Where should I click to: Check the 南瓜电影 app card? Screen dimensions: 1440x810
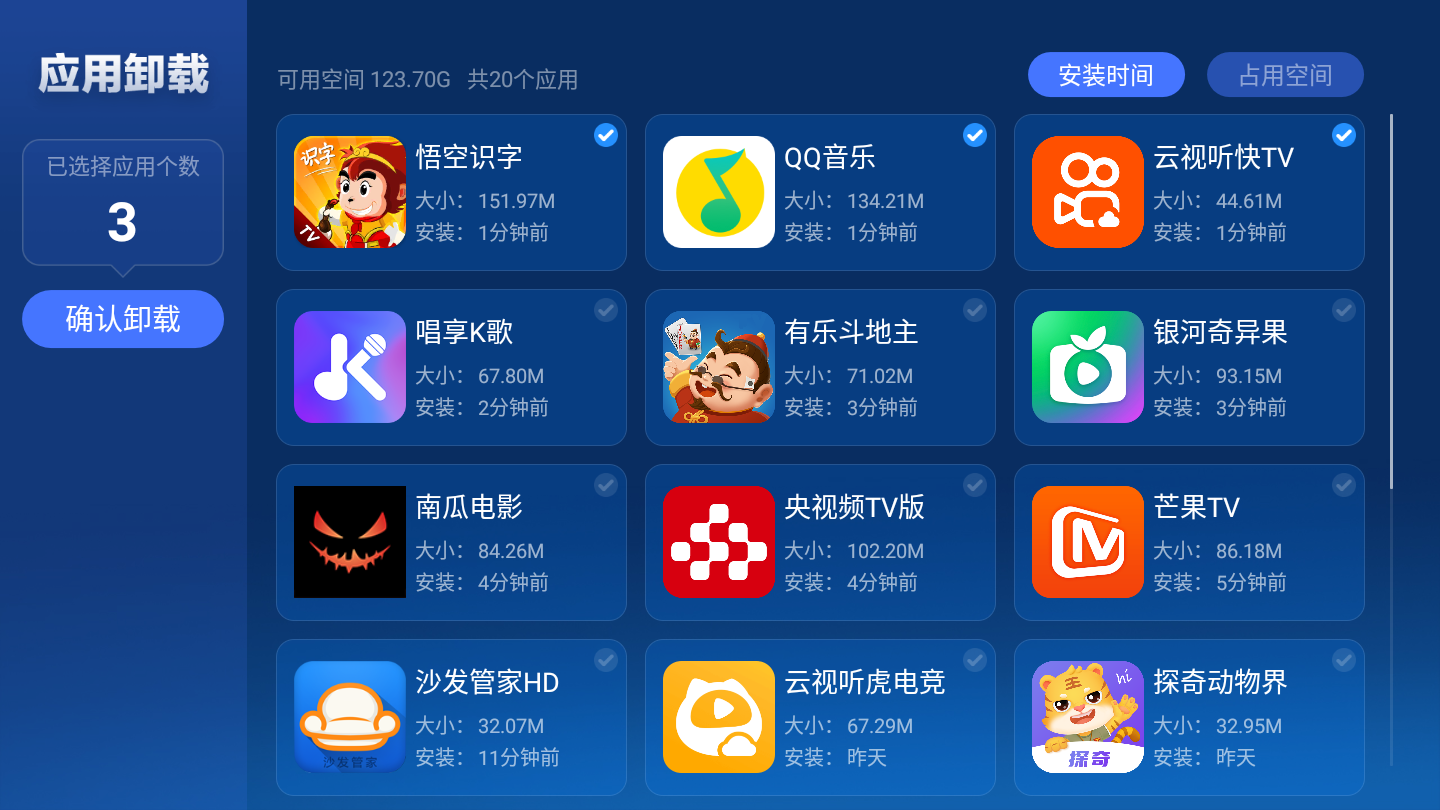coord(451,542)
